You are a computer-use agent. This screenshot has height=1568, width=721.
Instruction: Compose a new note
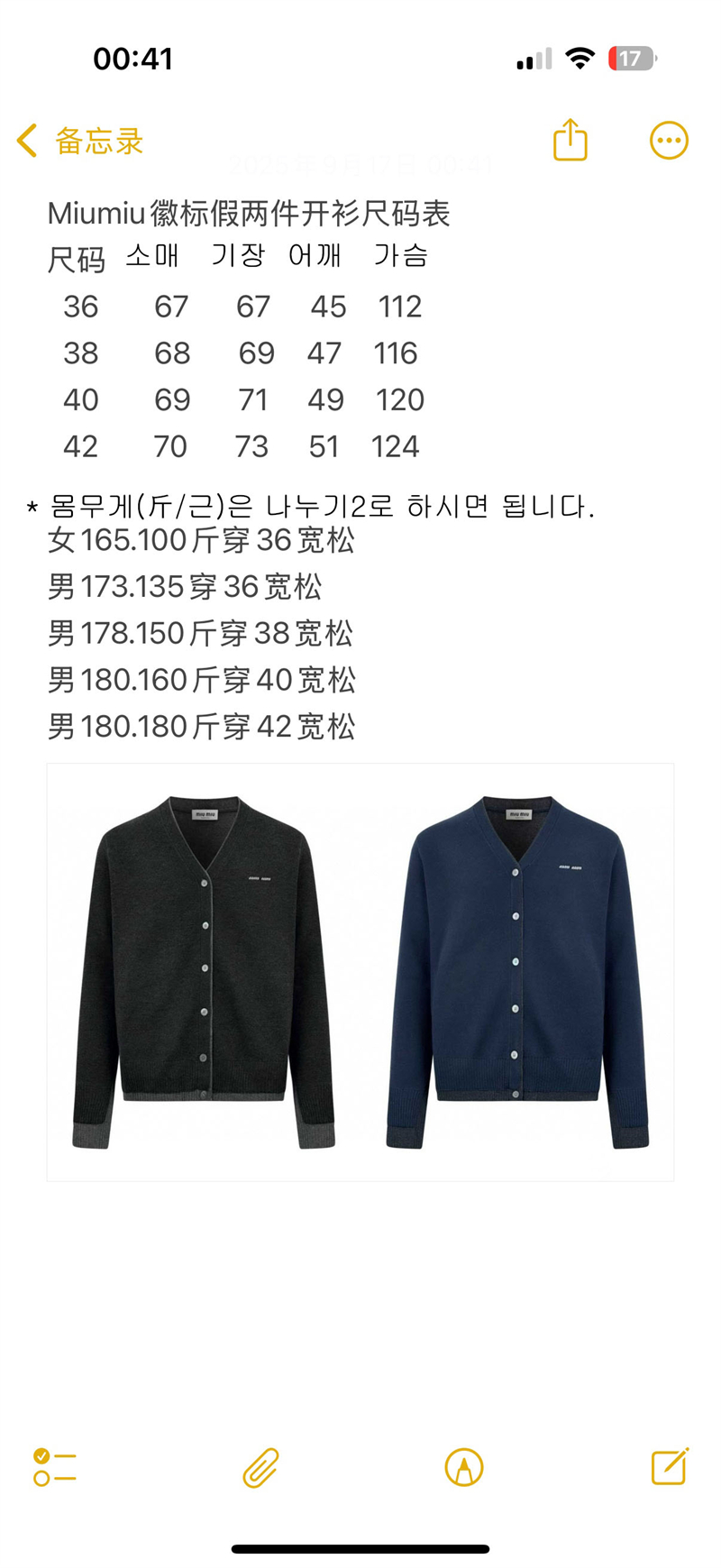pos(670,1466)
